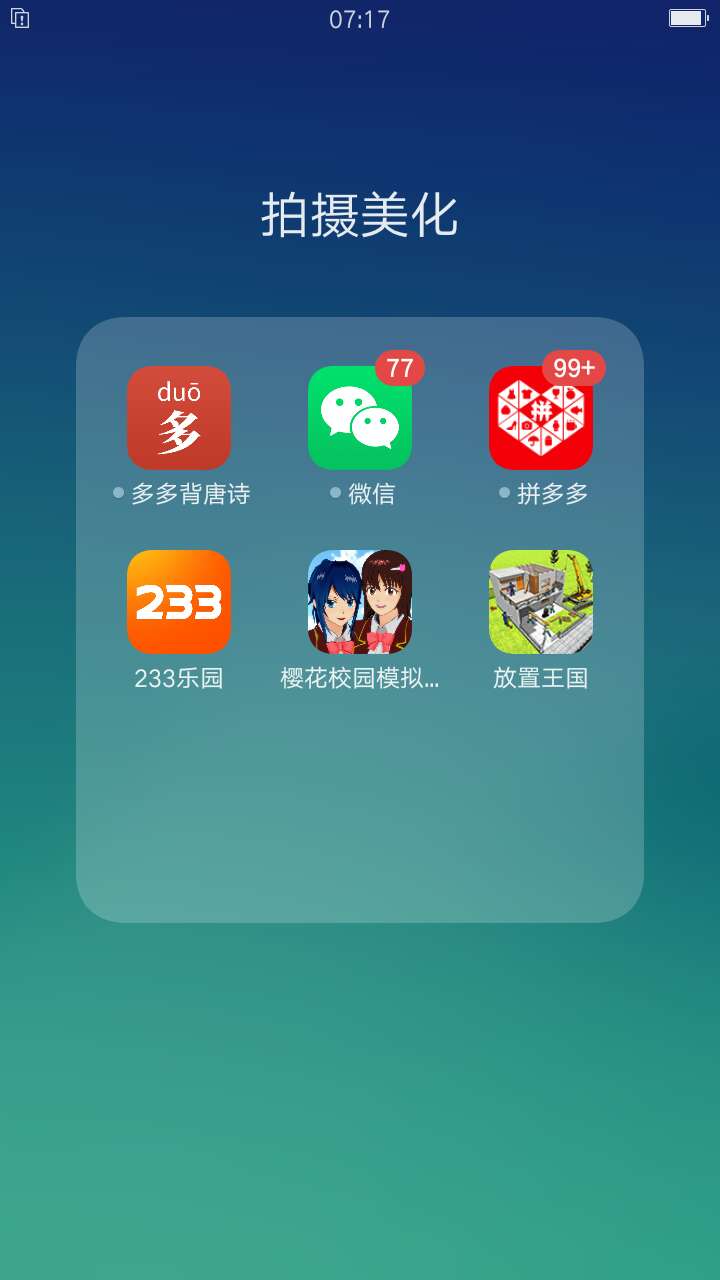Tap the folder title 拍摄美化

click(x=360, y=215)
